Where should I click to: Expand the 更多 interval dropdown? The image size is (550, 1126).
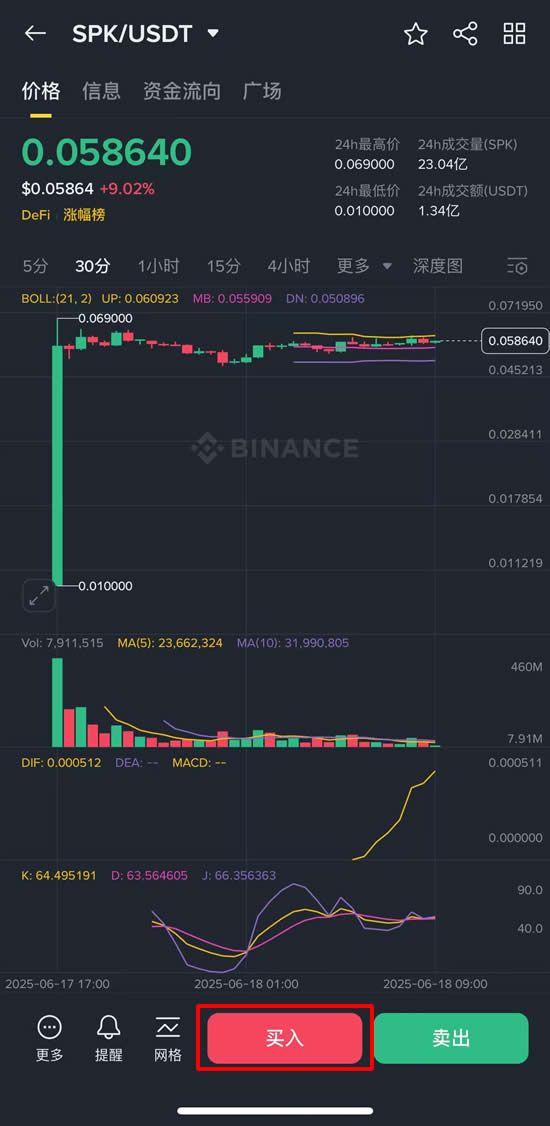coord(365,266)
